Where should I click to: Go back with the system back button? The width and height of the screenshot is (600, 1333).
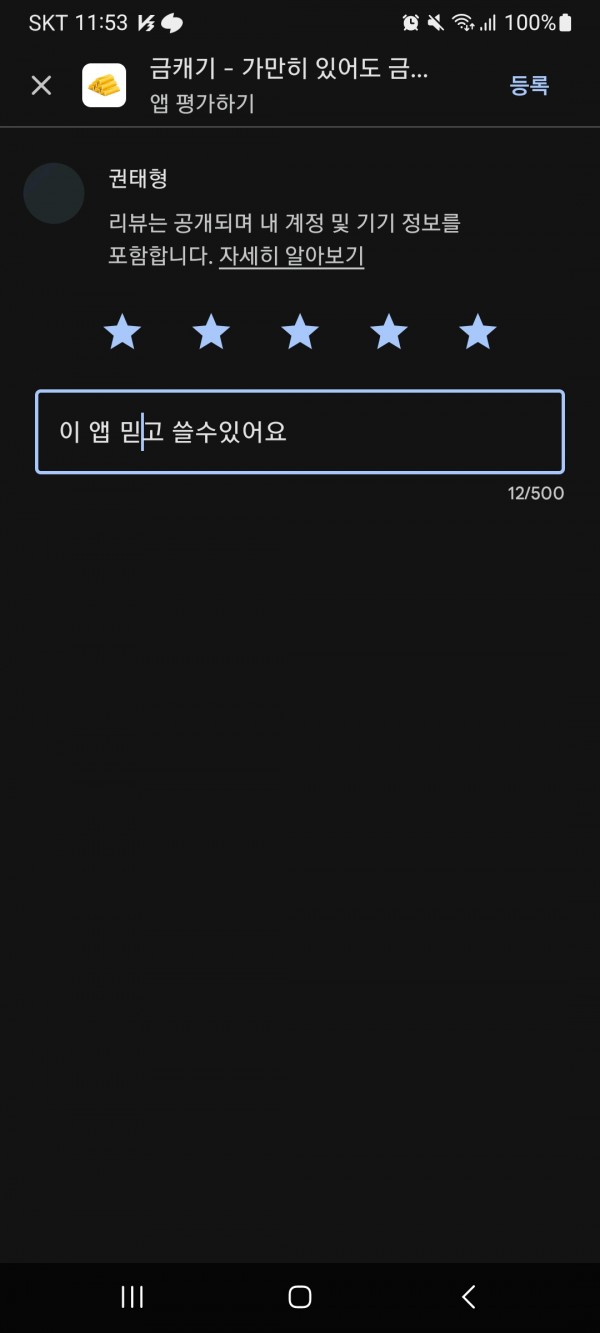(x=468, y=1297)
